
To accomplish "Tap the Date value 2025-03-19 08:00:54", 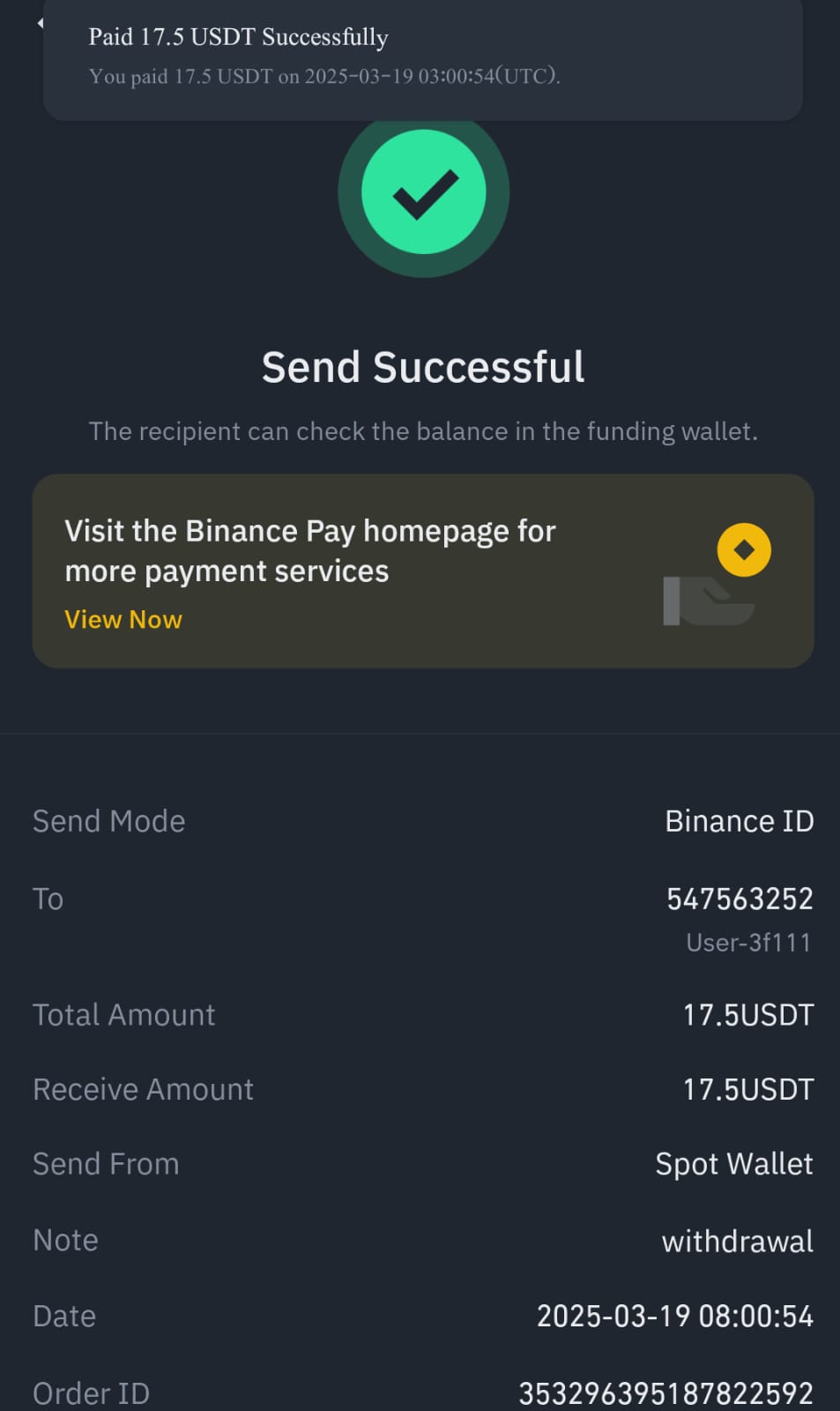I will coord(675,1315).
